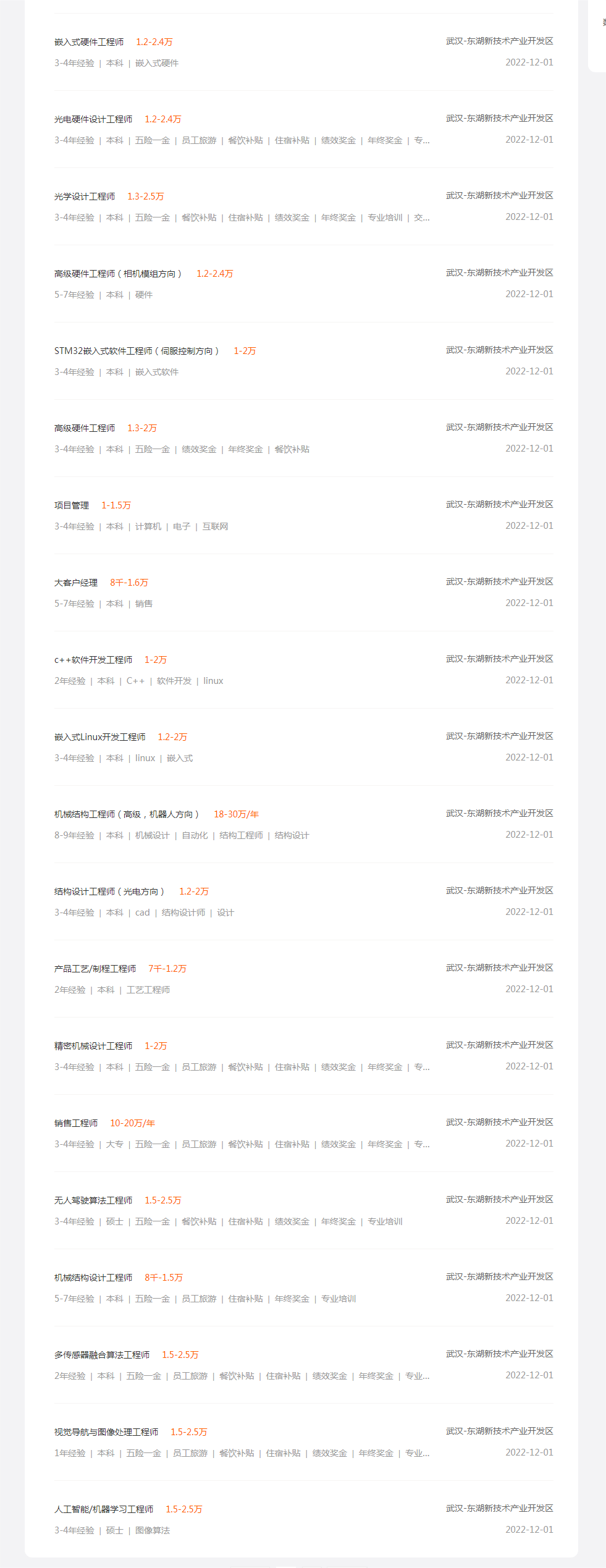View the 项目管理 job listing

(x=72, y=505)
